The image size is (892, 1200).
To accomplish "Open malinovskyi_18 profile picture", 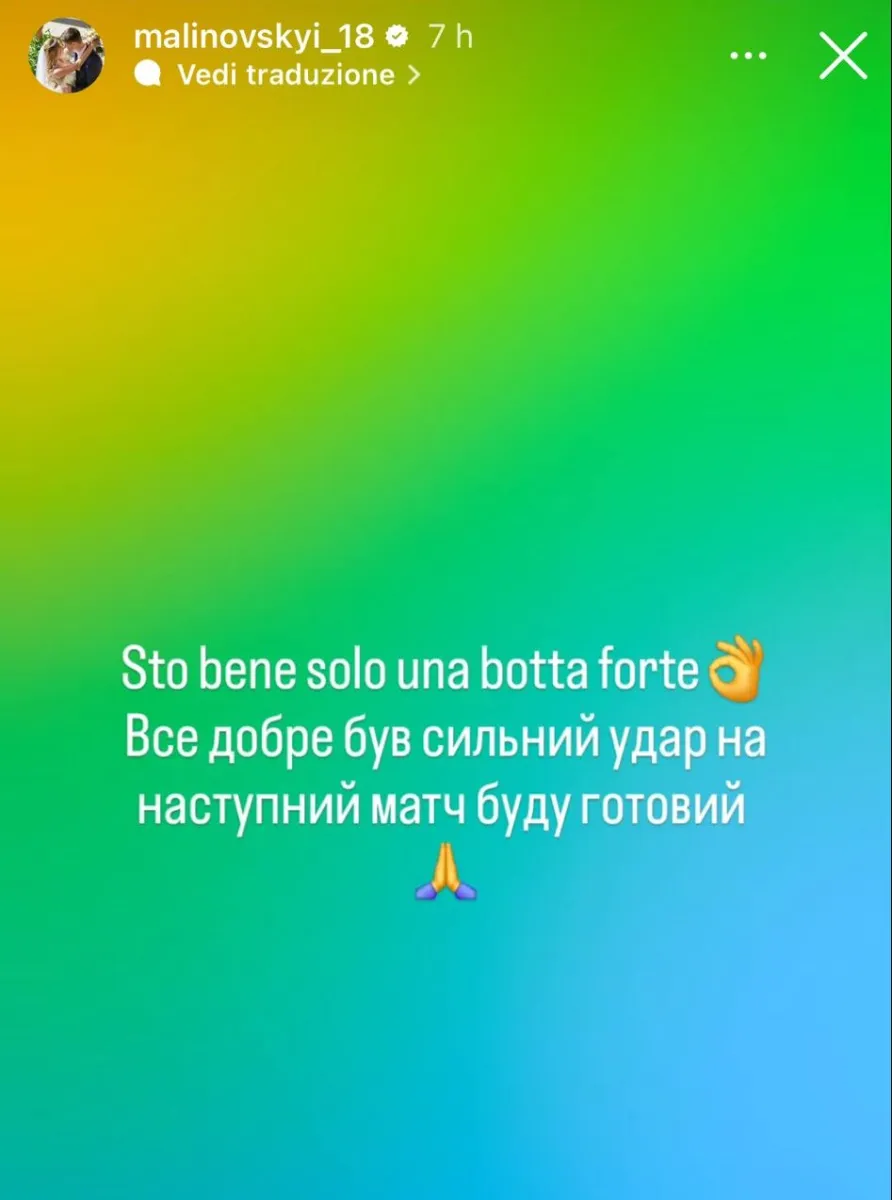I will point(66,55).
